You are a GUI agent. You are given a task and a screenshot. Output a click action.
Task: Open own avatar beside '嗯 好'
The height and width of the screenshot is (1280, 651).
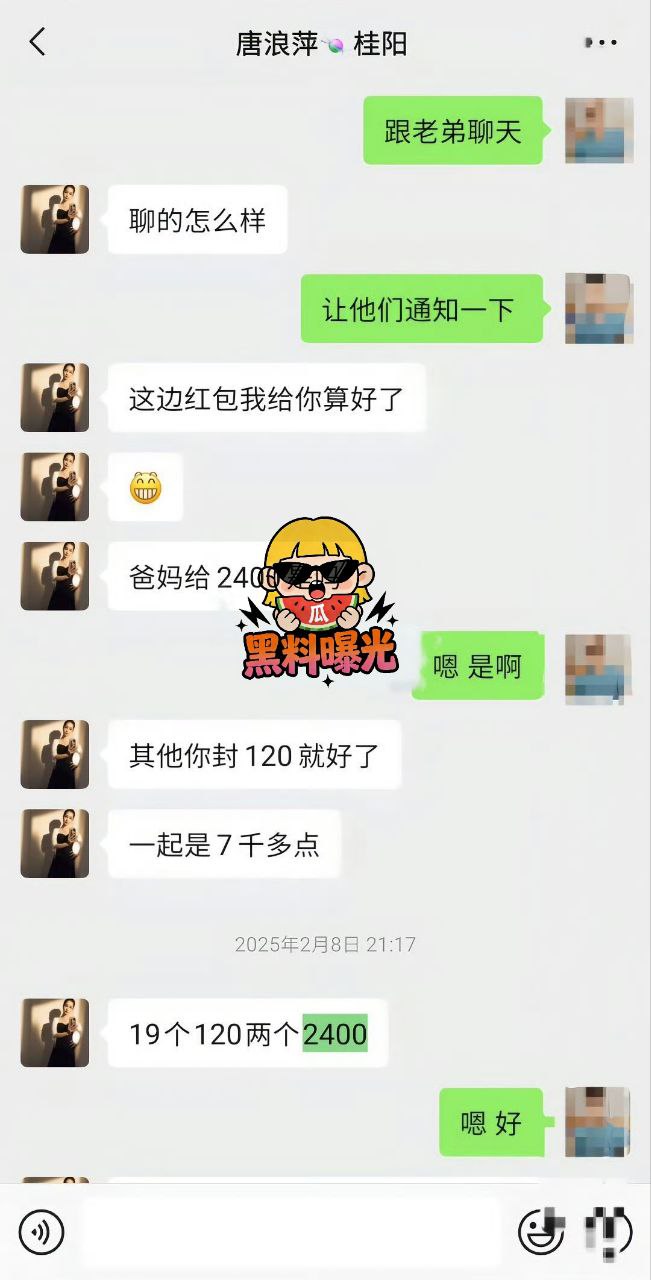[x=598, y=1122]
